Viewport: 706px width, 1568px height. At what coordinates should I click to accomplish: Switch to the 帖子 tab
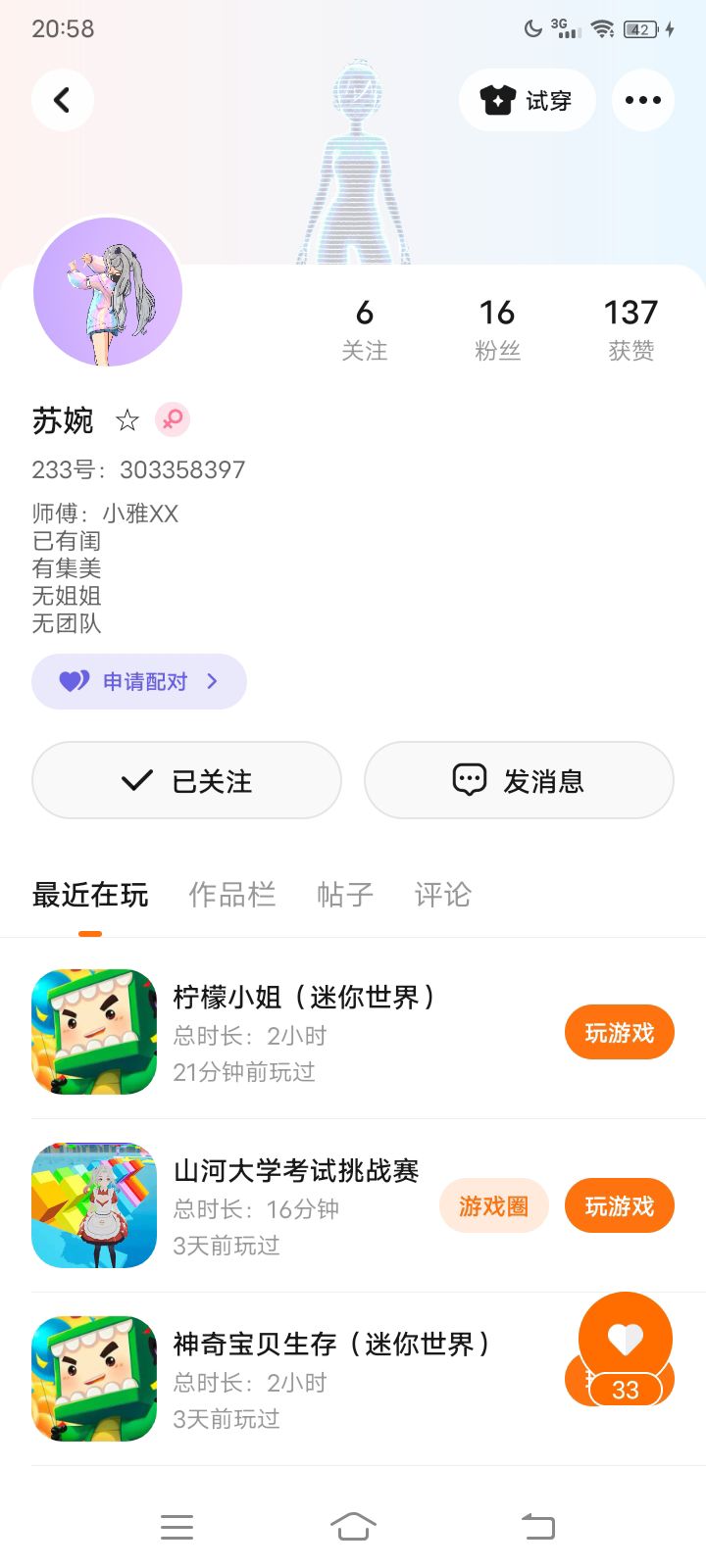[x=344, y=894]
